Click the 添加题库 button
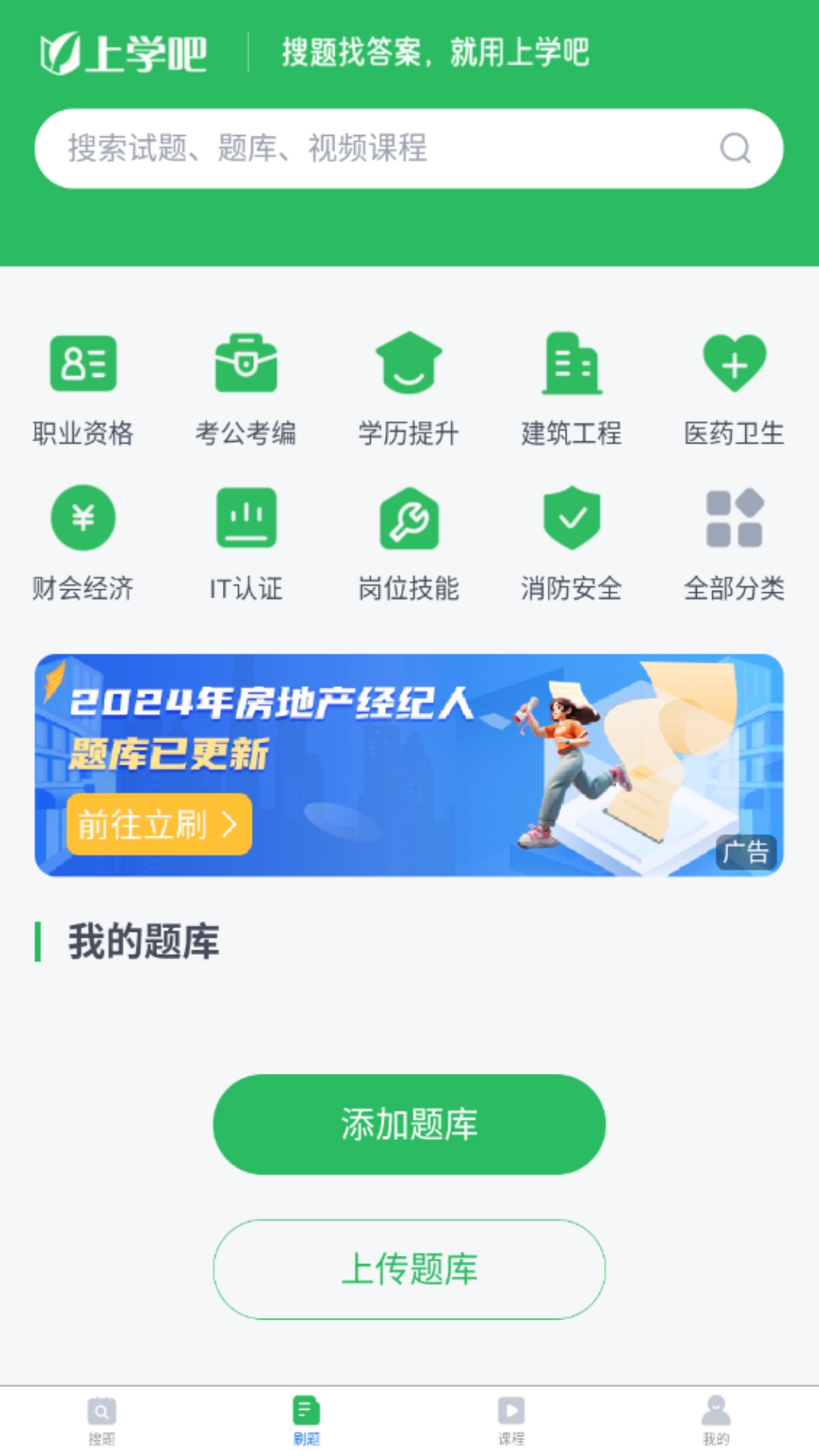819x1456 pixels. tap(409, 1124)
